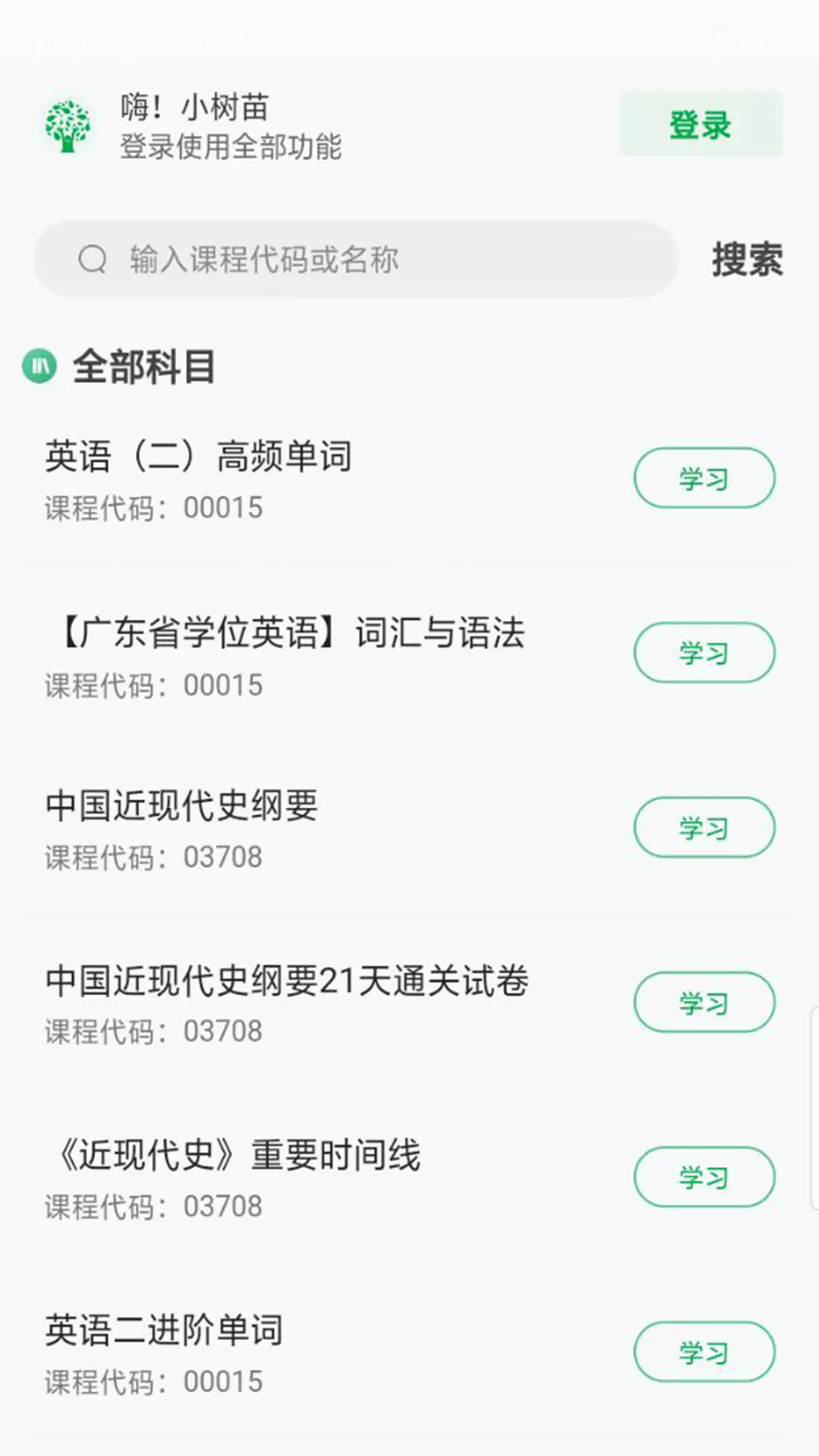Tap 学习 for 【广东省学位英语】词汇与语法

[704, 652]
